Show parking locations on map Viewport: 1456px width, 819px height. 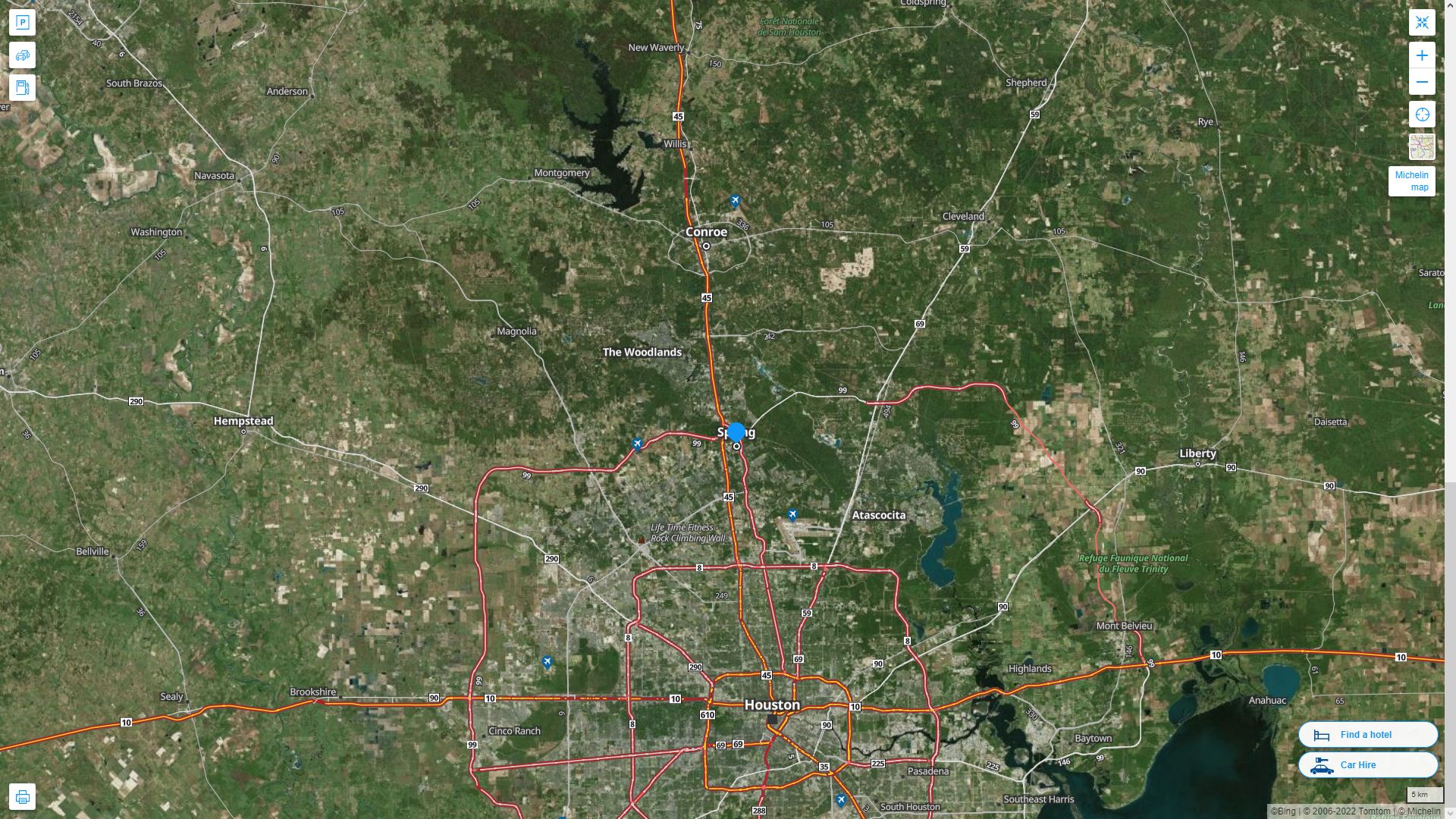(22, 23)
